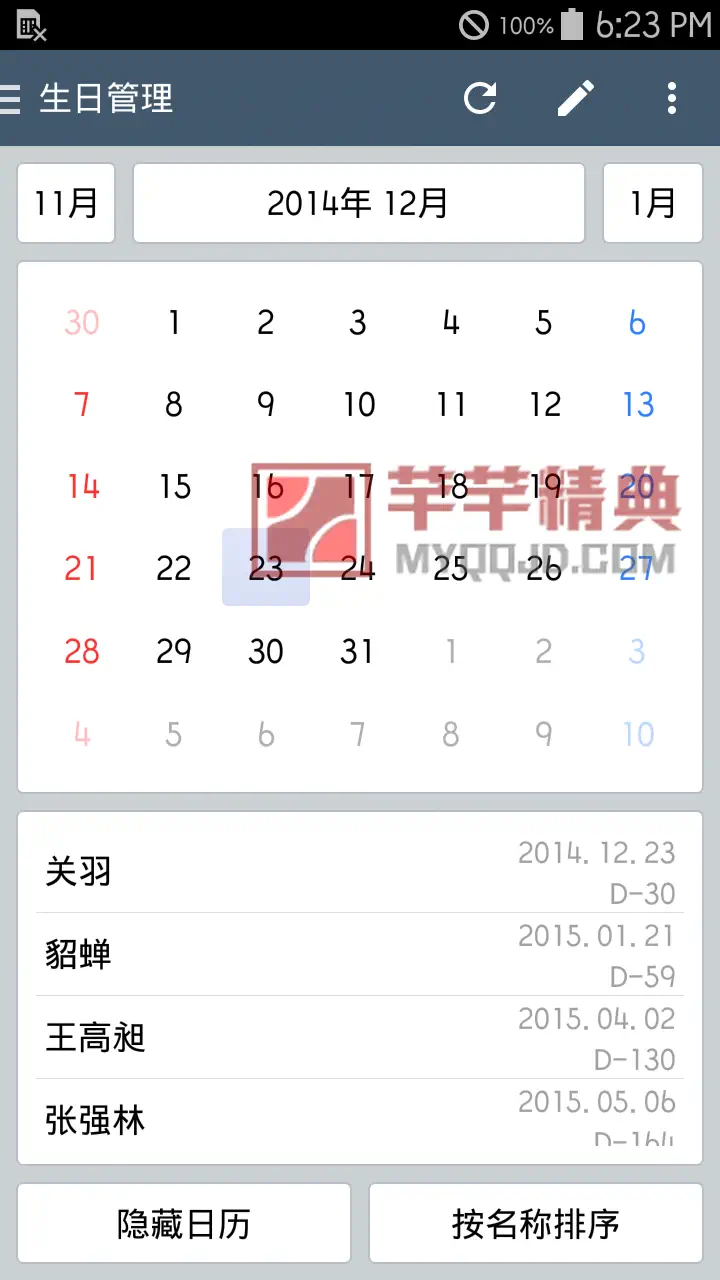Select December 23 on the calendar
Viewport: 720px width, 1280px height.
(266, 568)
